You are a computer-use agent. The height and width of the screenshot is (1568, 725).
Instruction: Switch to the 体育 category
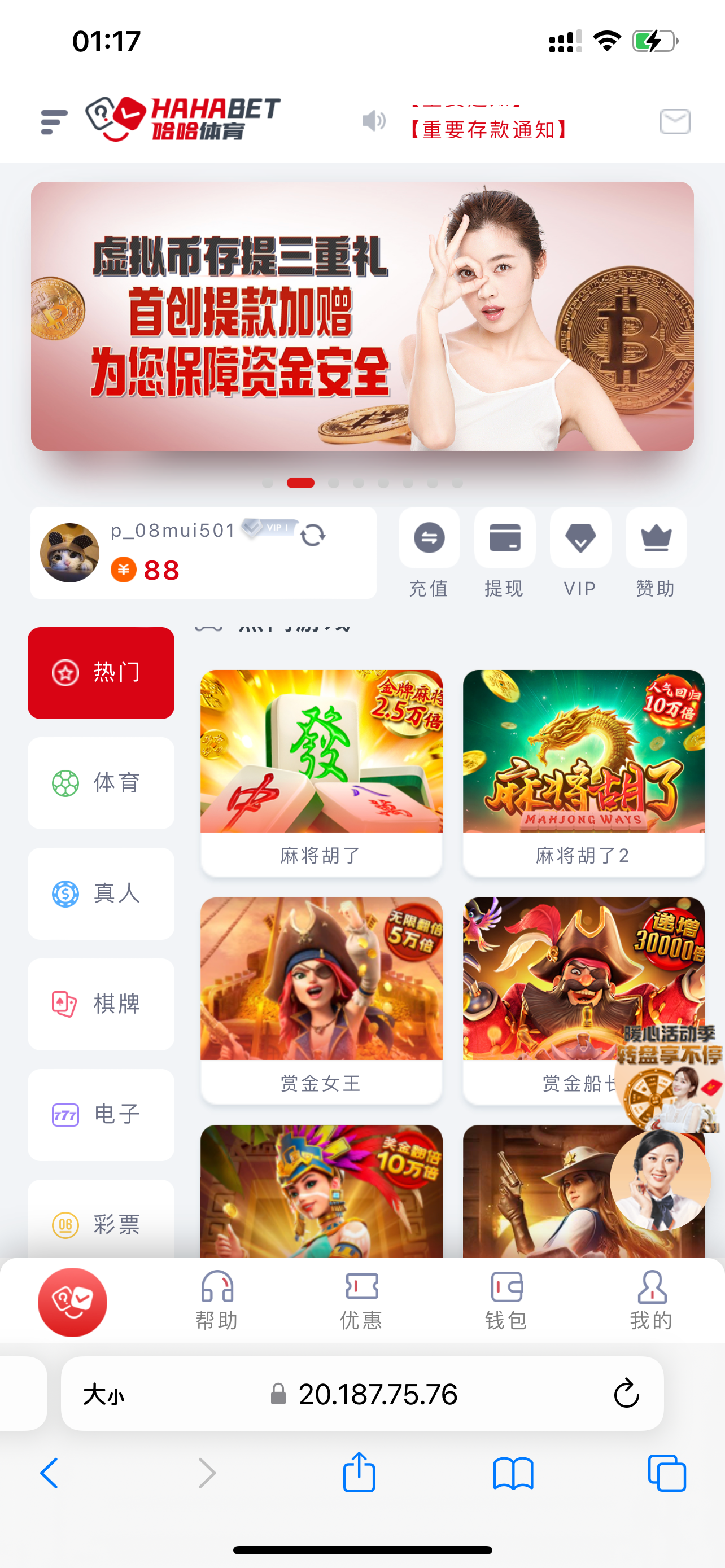[x=101, y=783]
